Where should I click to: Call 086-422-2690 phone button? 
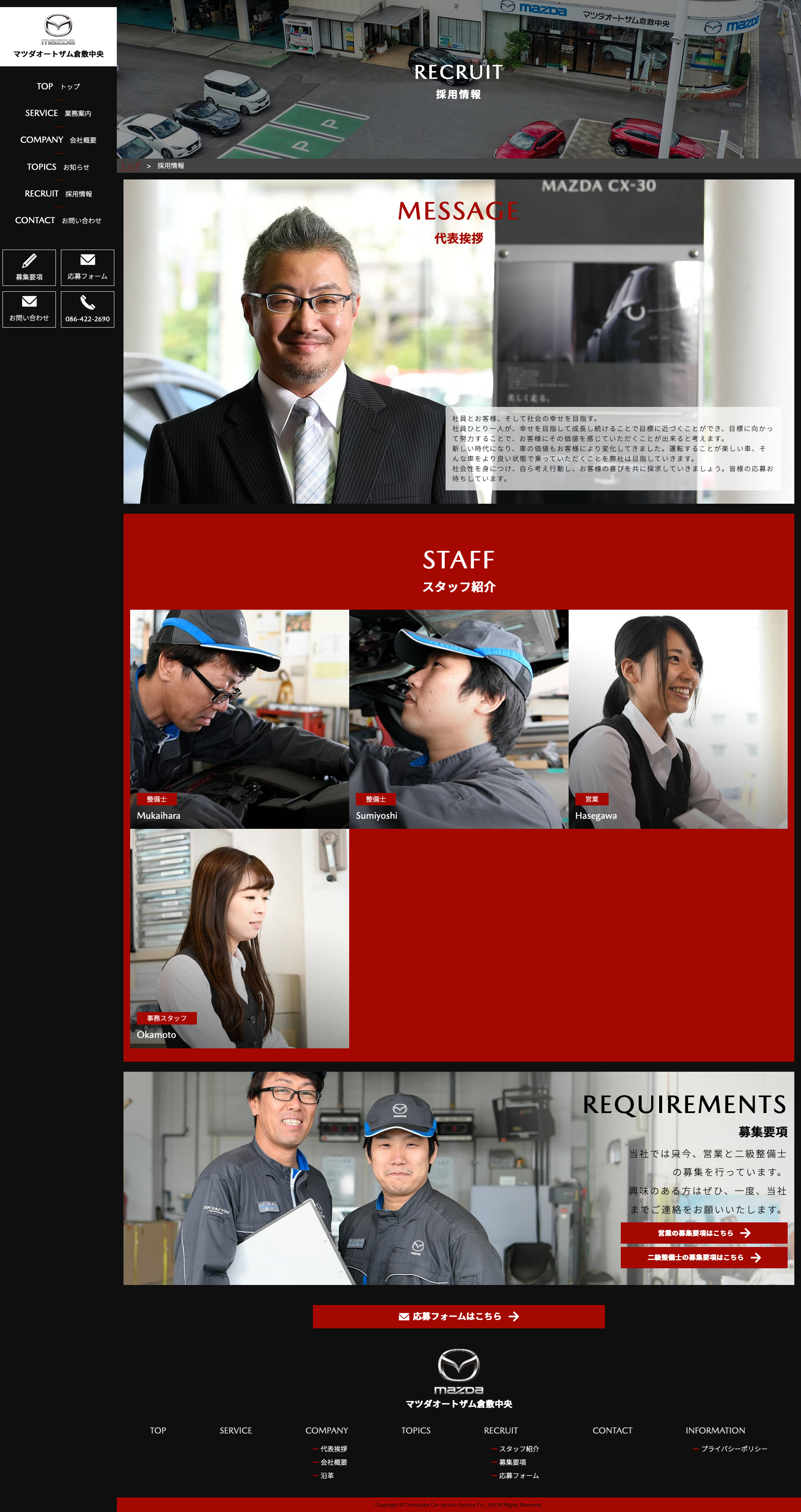88,309
